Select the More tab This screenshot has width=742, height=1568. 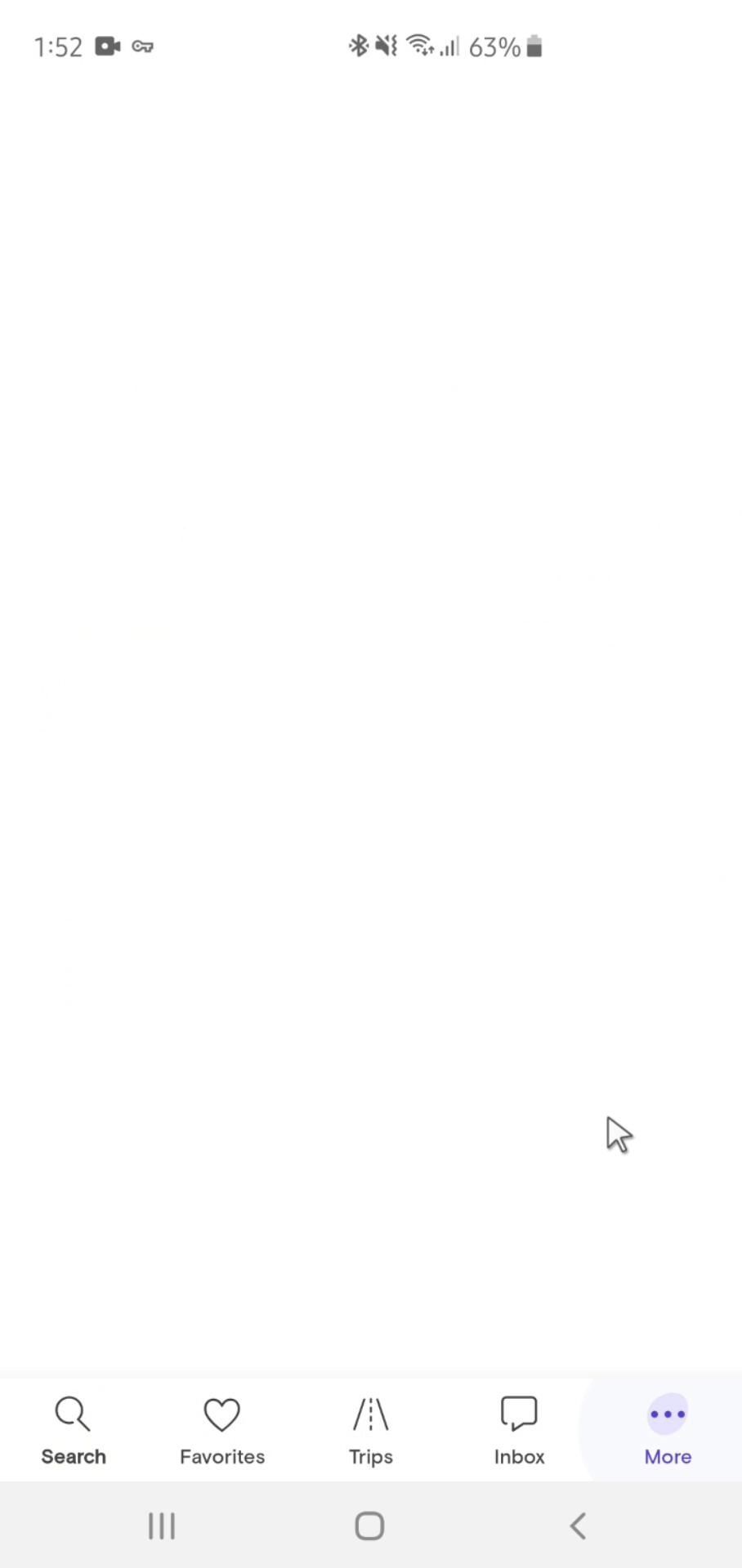(x=668, y=1429)
